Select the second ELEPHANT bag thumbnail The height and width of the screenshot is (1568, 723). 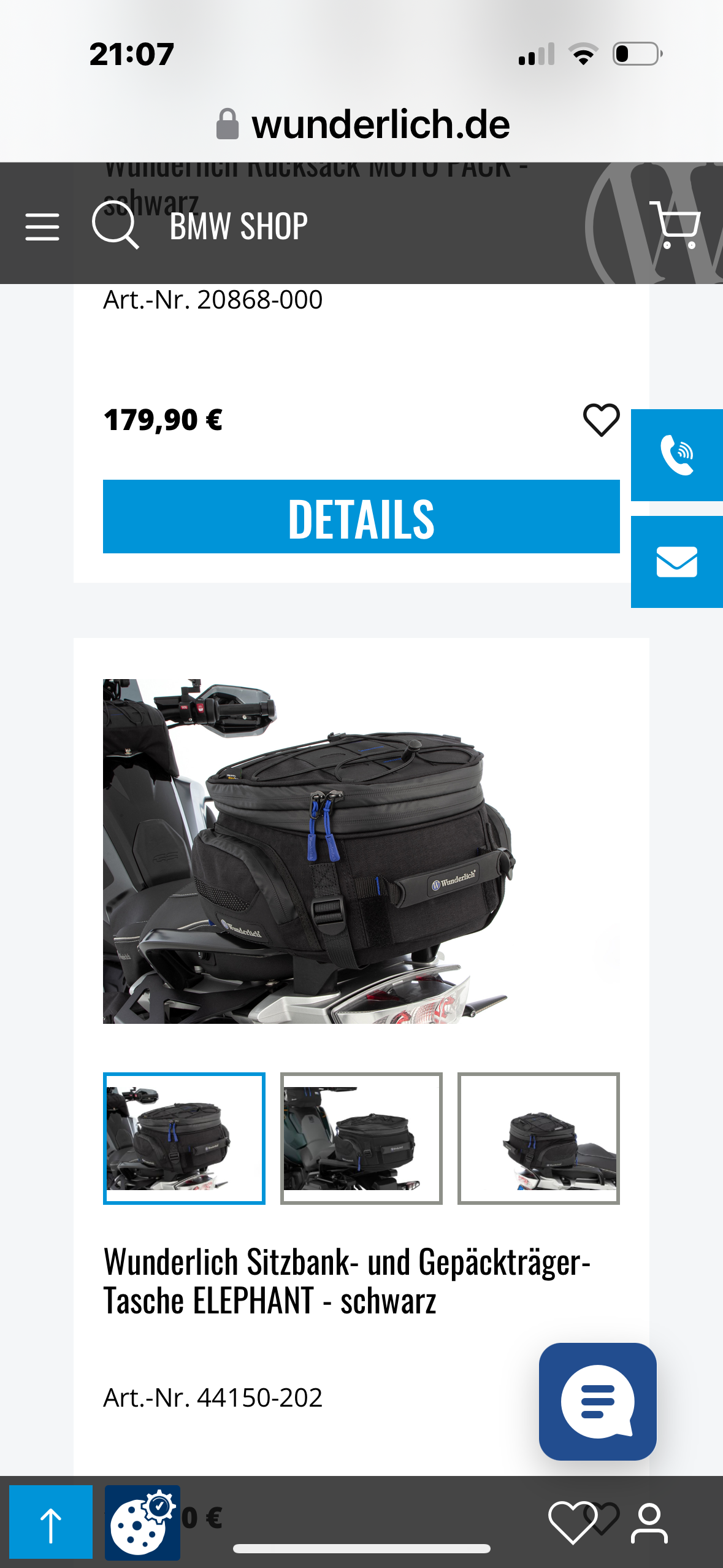point(361,1138)
